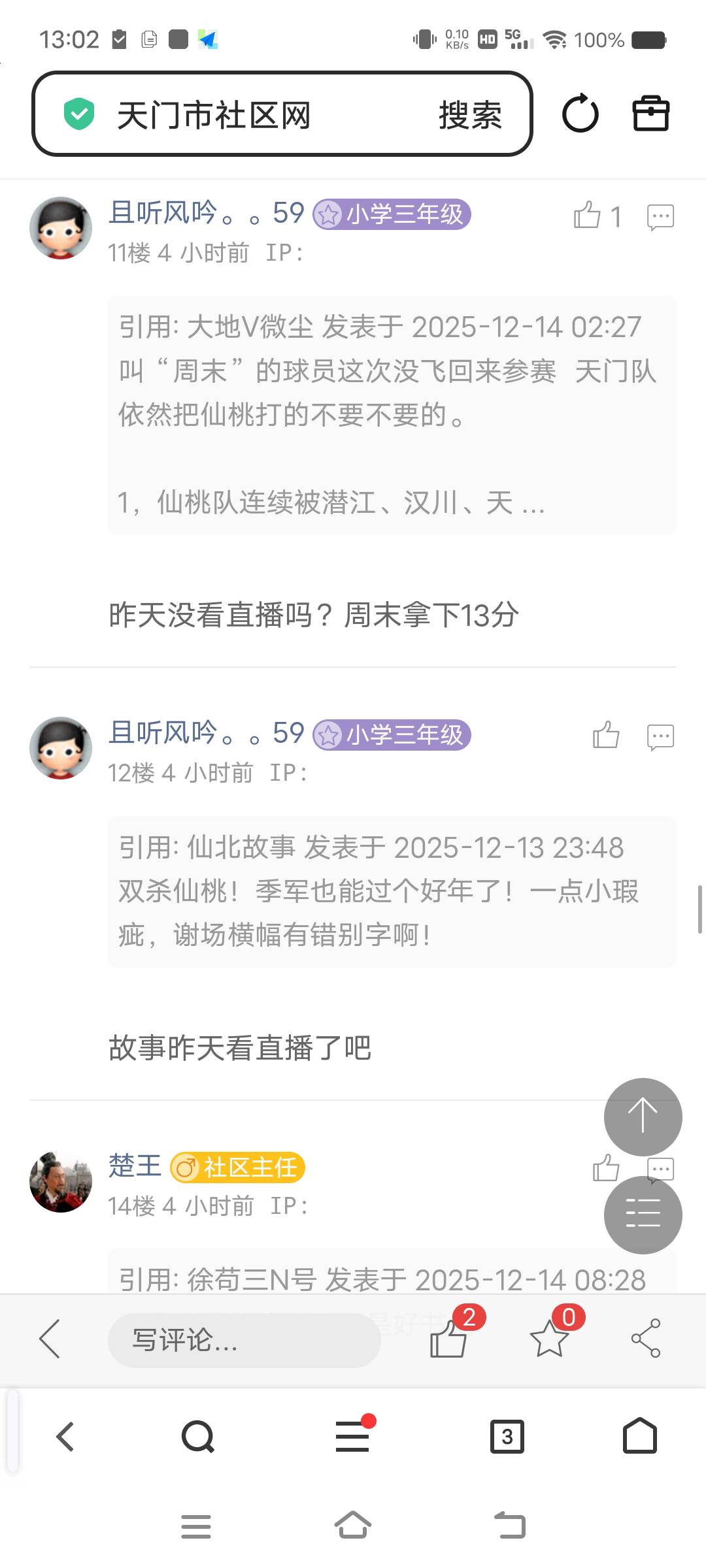Reply to the 12楼 comment
The image size is (706, 1568).
tap(660, 737)
